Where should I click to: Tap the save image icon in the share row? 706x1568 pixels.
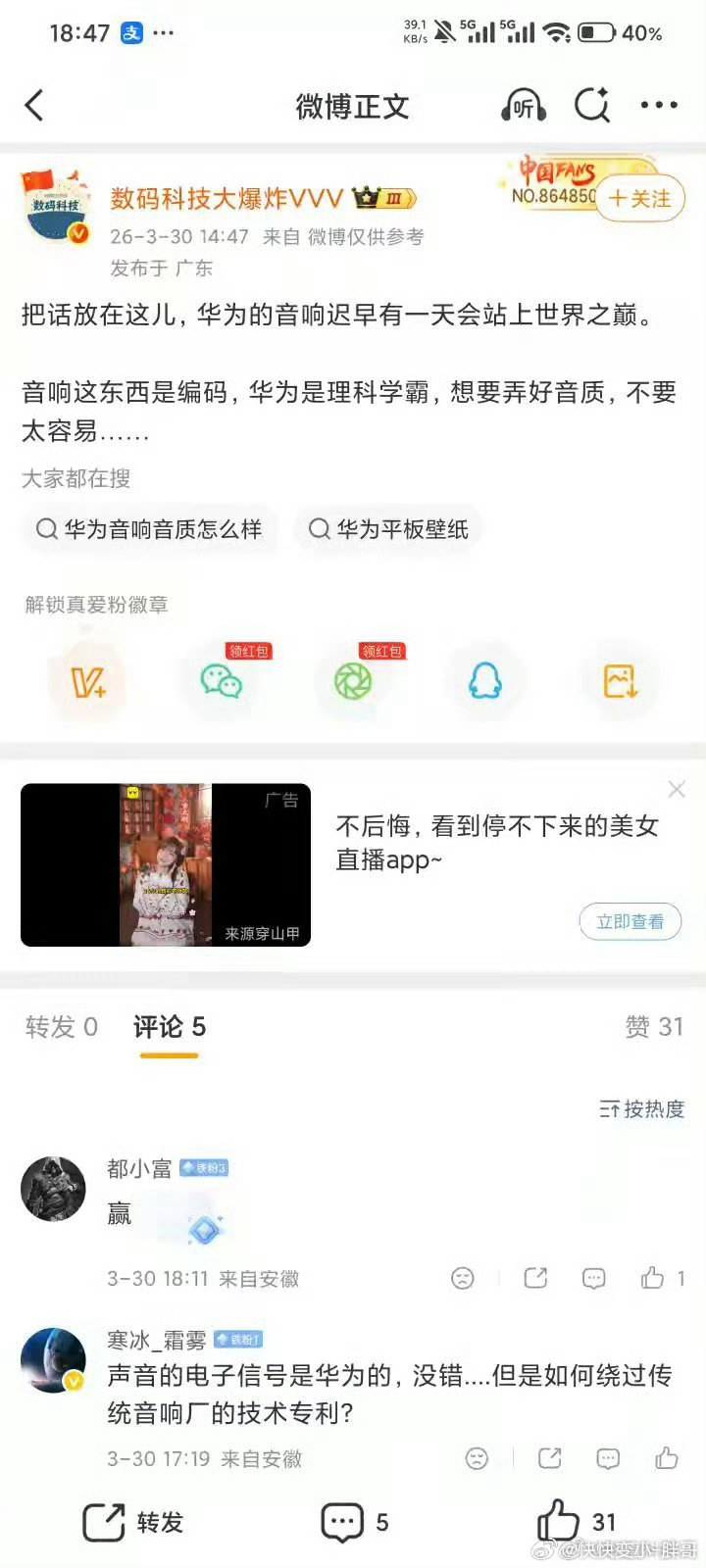[x=618, y=681]
